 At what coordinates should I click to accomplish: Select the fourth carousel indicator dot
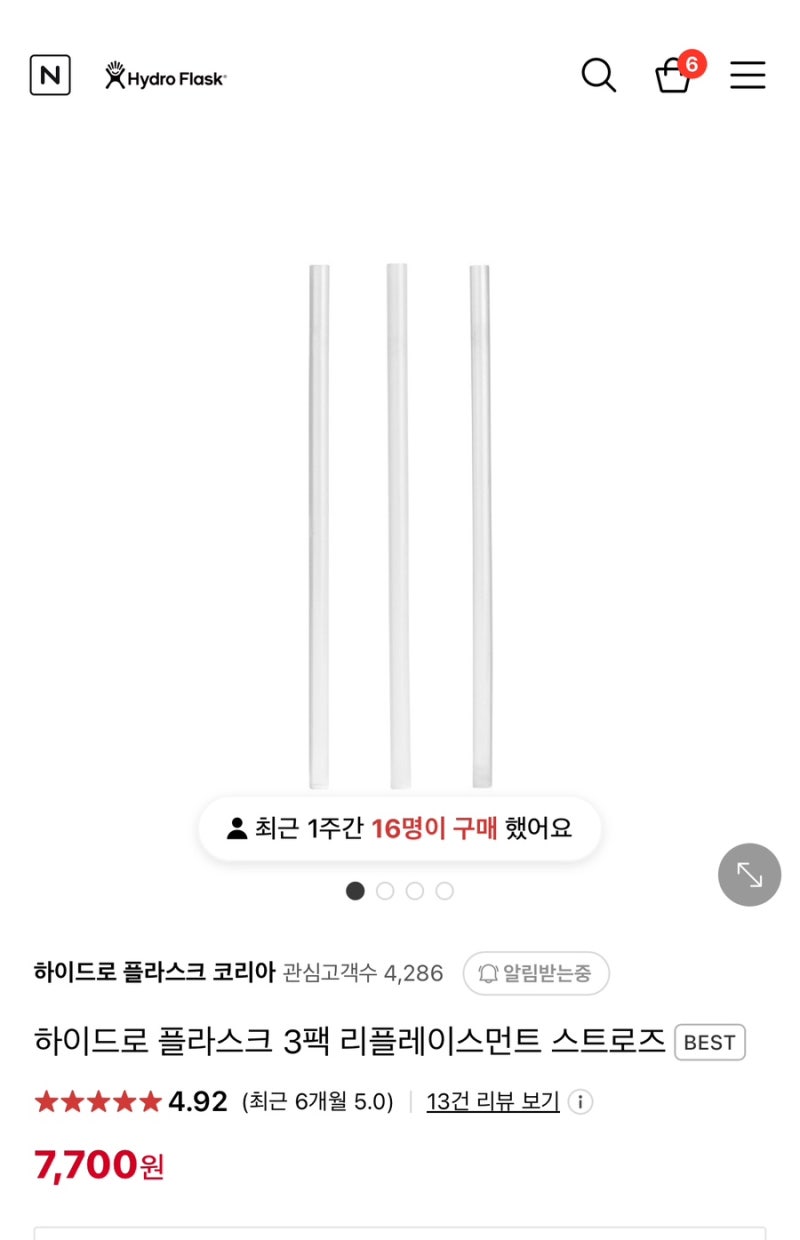pyautogui.click(x=445, y=891)
